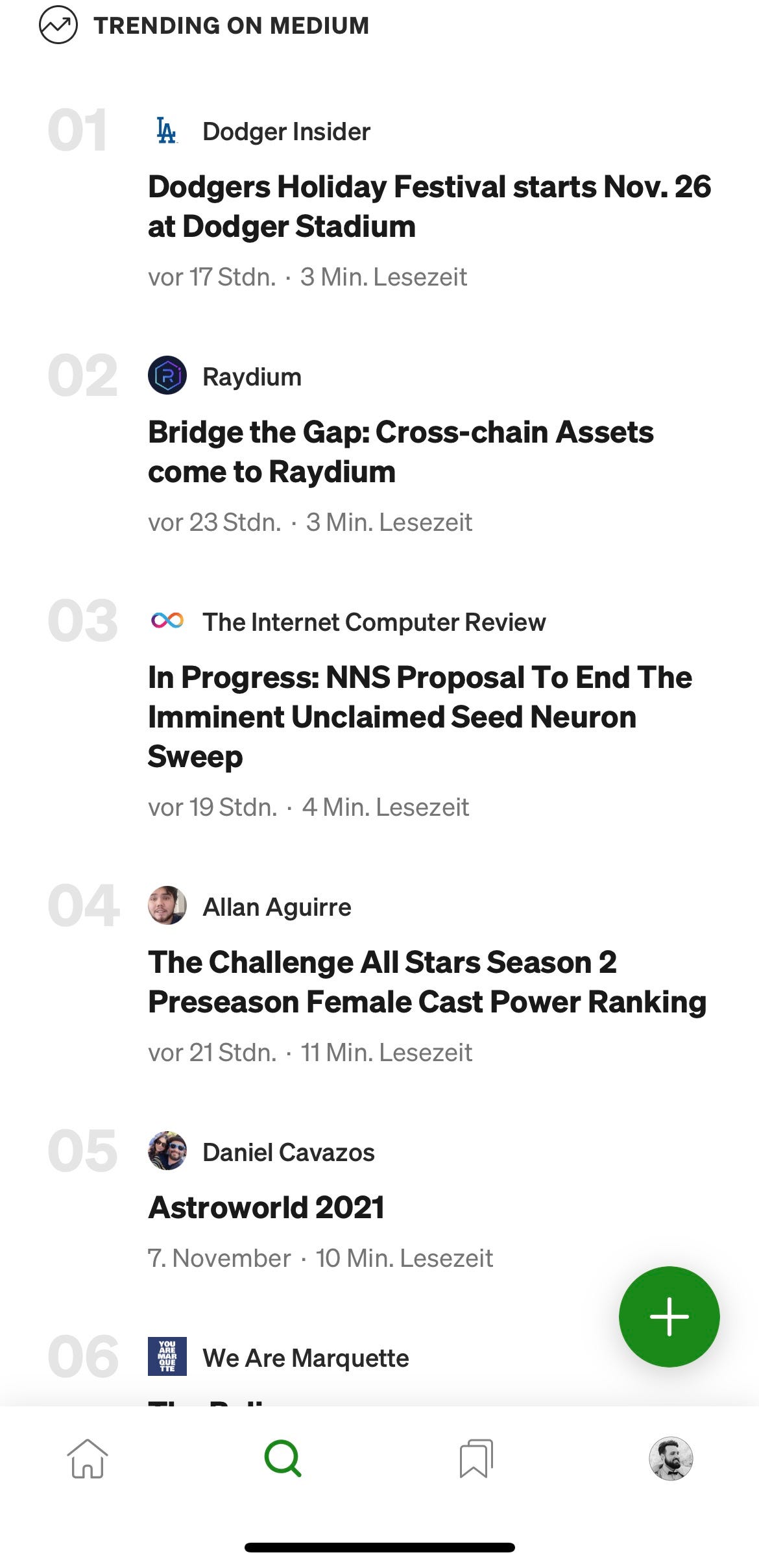Open the NNS Proposal seed neuron article
The image size is (759, 1568).
[x=420, y=717]
